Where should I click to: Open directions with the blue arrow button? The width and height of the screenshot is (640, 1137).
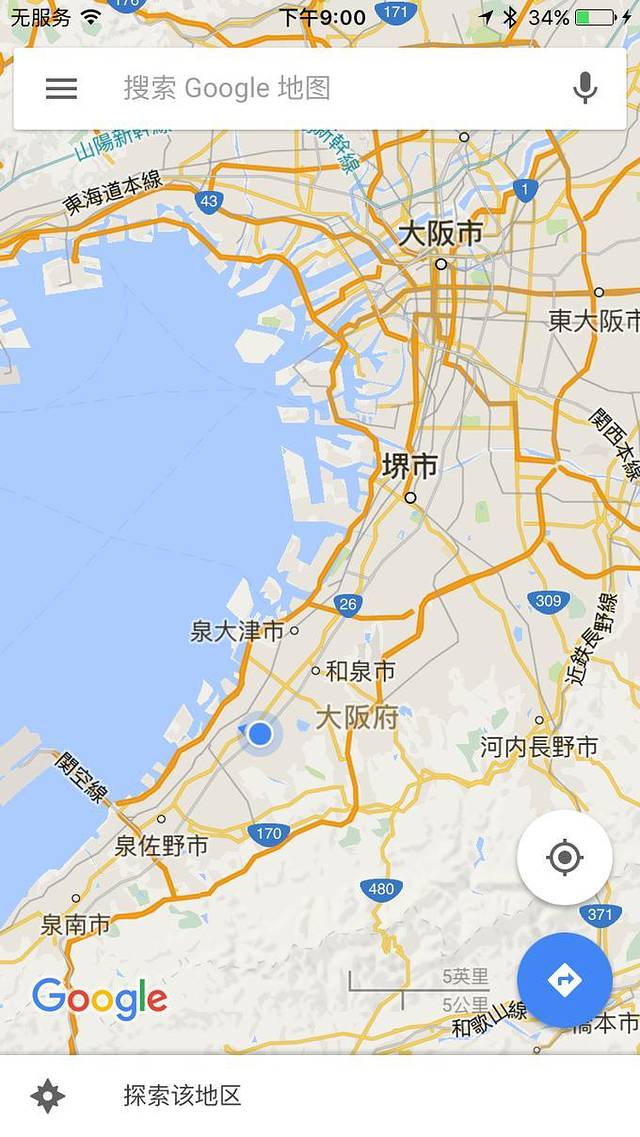565,980
